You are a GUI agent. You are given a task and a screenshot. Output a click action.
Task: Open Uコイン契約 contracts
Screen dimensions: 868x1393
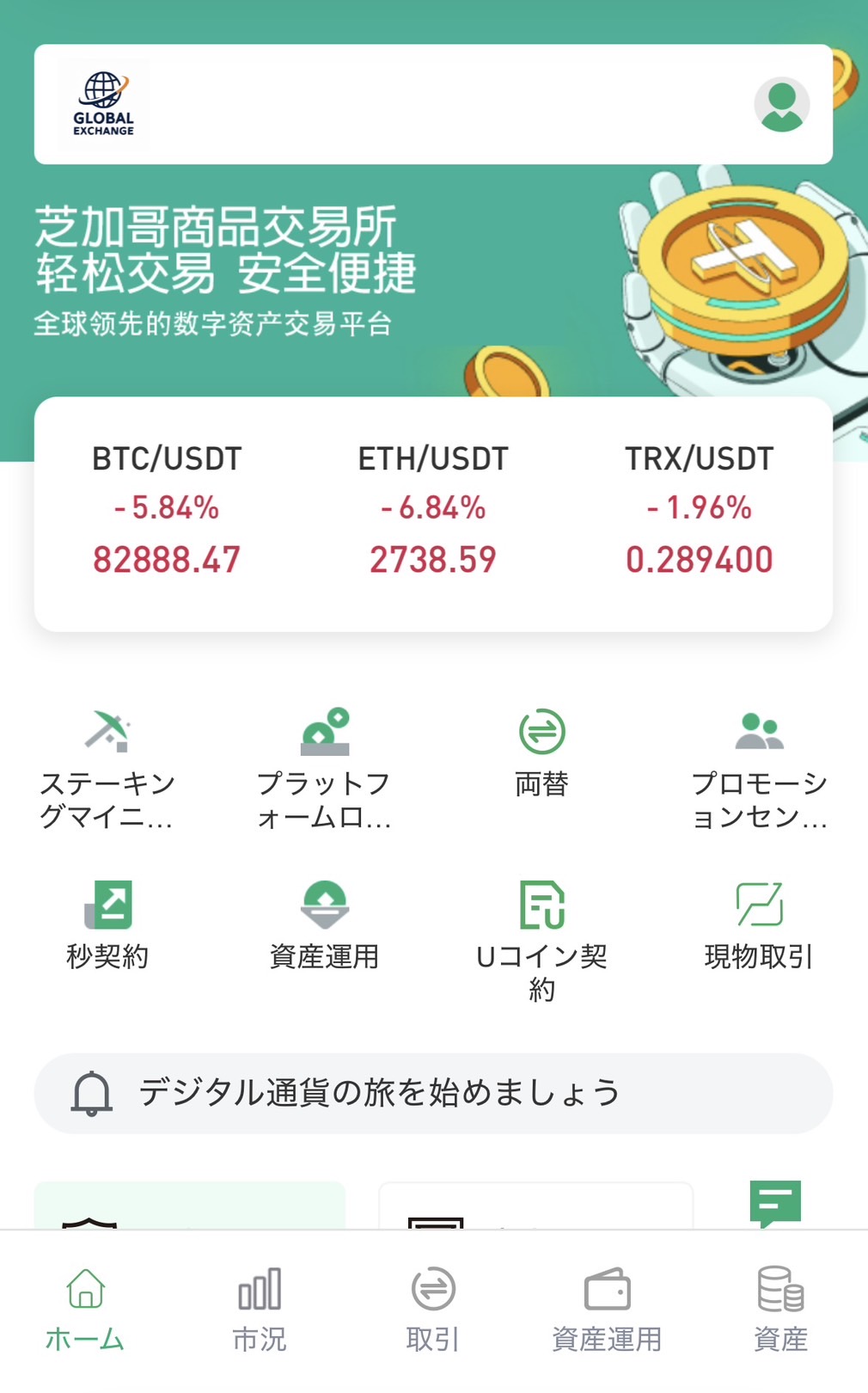[541, 939]
